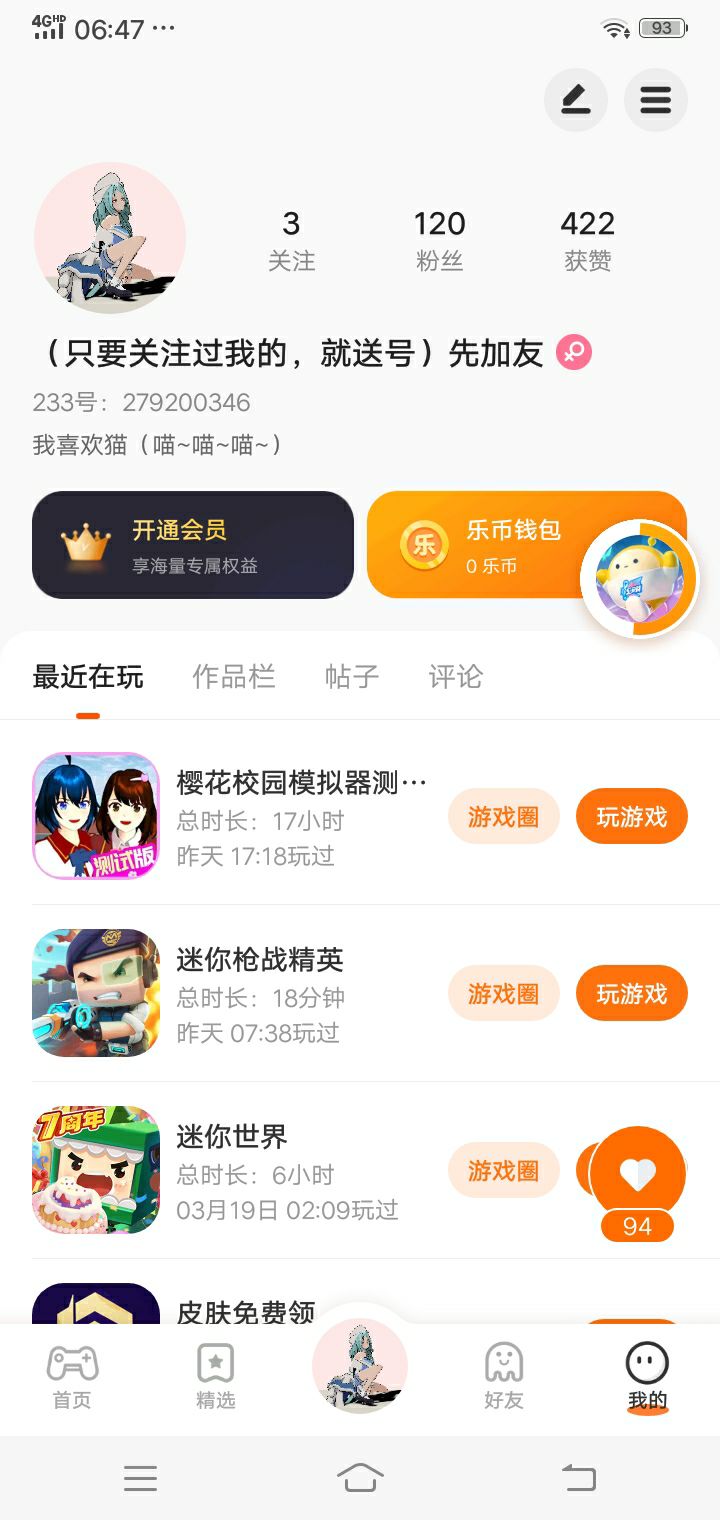Select the 最近在玩 tab

pyautogui.click(x=88, y=677)
